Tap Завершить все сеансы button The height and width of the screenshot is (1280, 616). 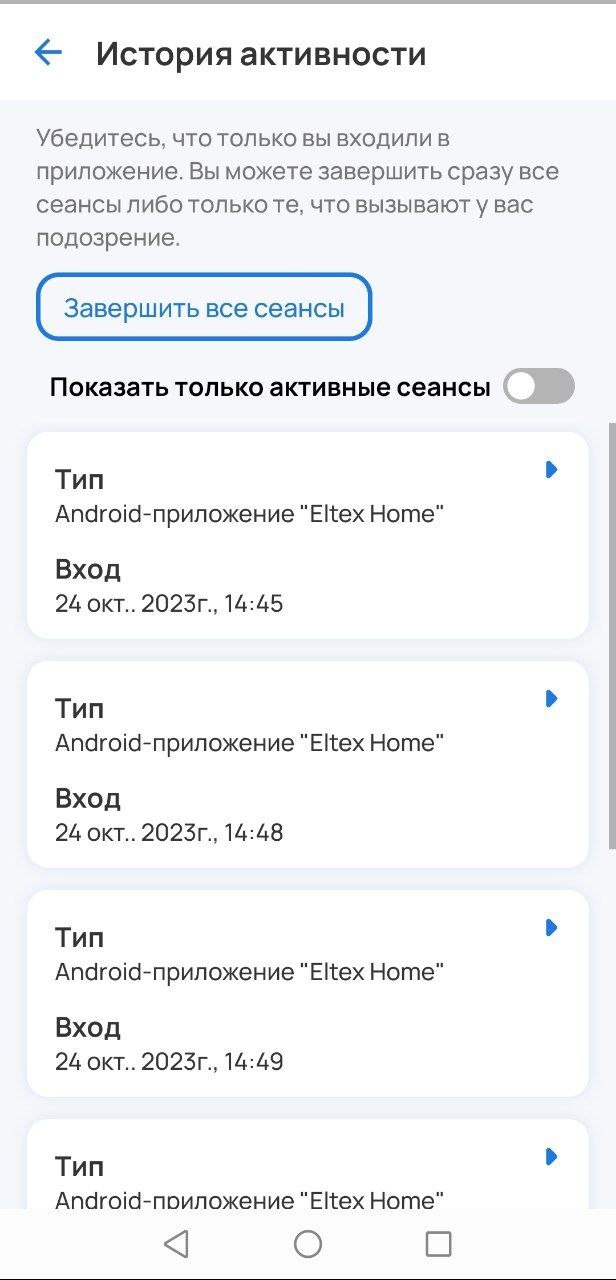(204, 308)
